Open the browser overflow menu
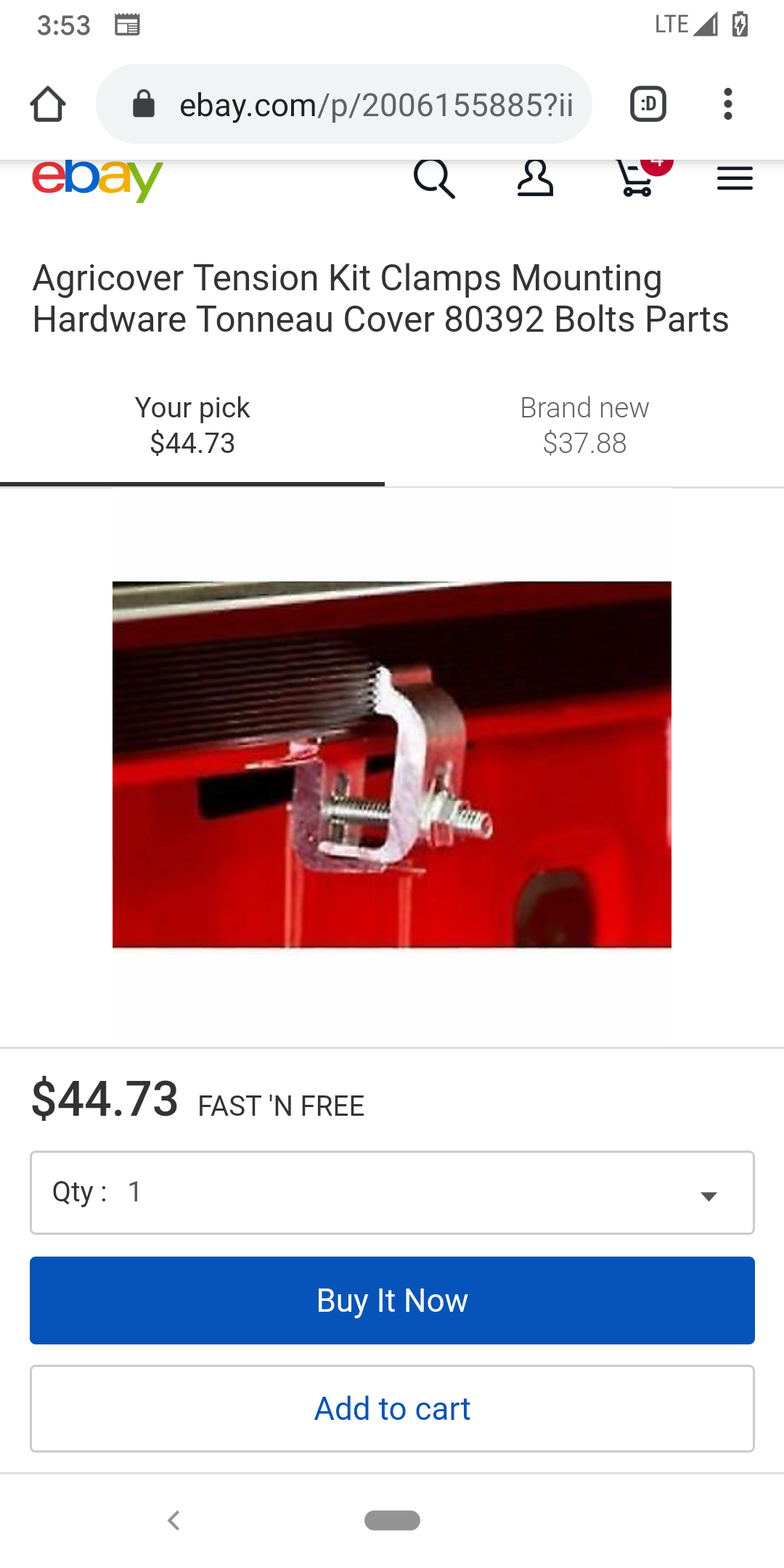This screenshot has height=1568, width=784. [x=727, y=104]
